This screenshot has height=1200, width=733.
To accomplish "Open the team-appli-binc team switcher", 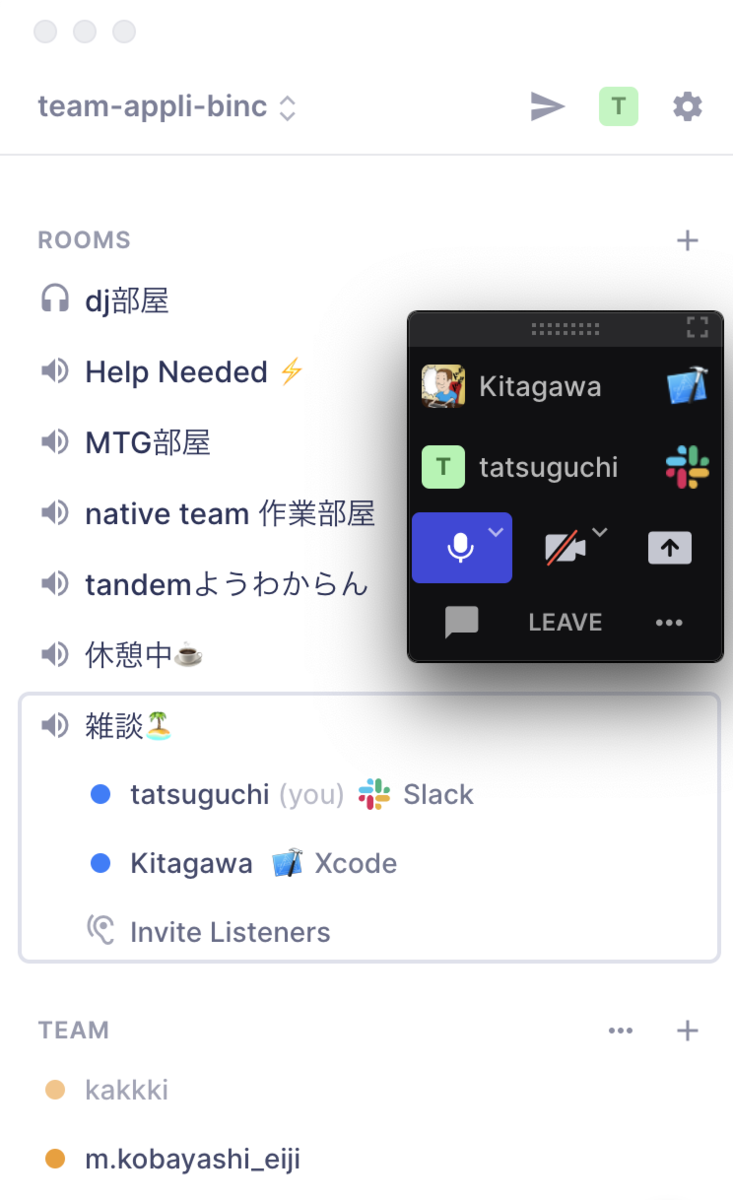I will click(x=167, y=106).
